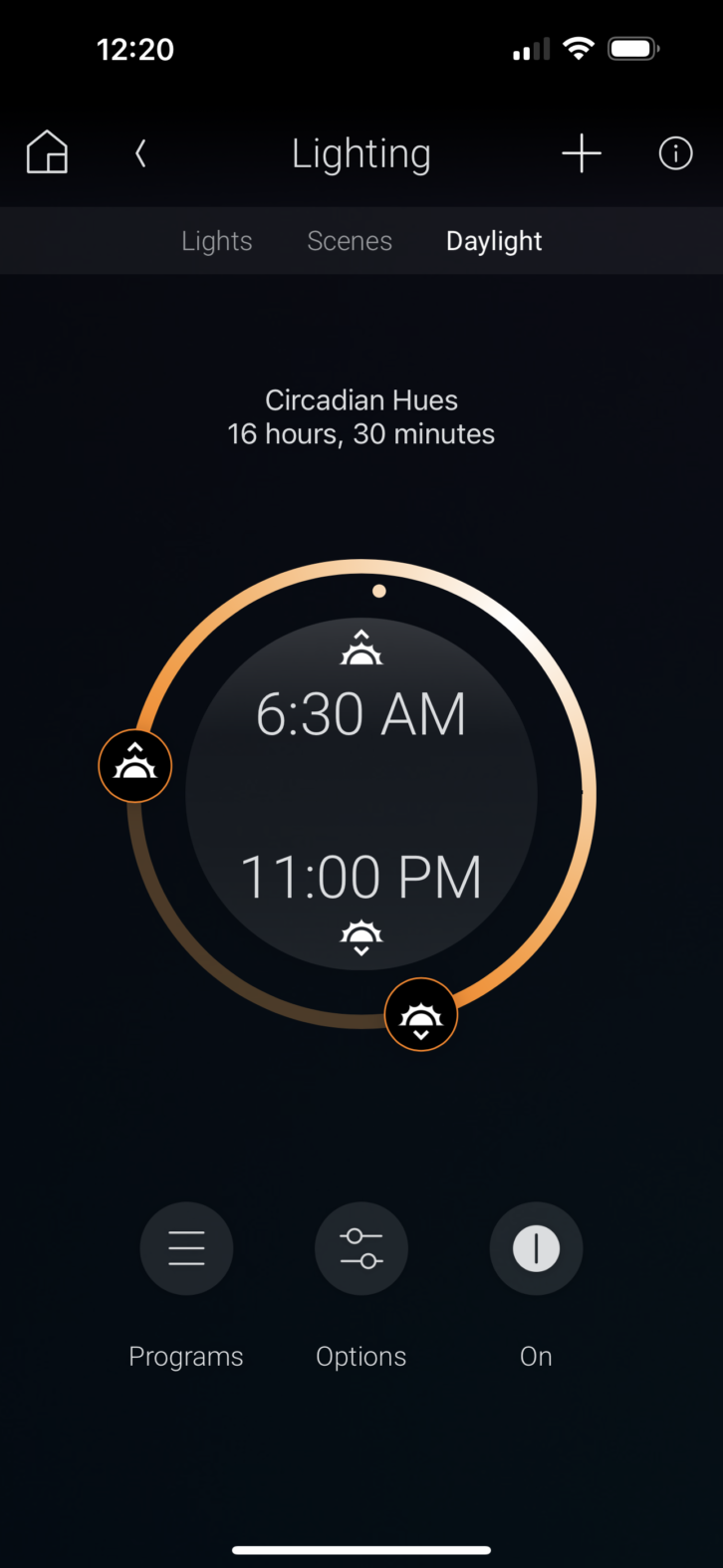Switch to the Scenes tab
The image size is (723, 1568).
(350, 241)
